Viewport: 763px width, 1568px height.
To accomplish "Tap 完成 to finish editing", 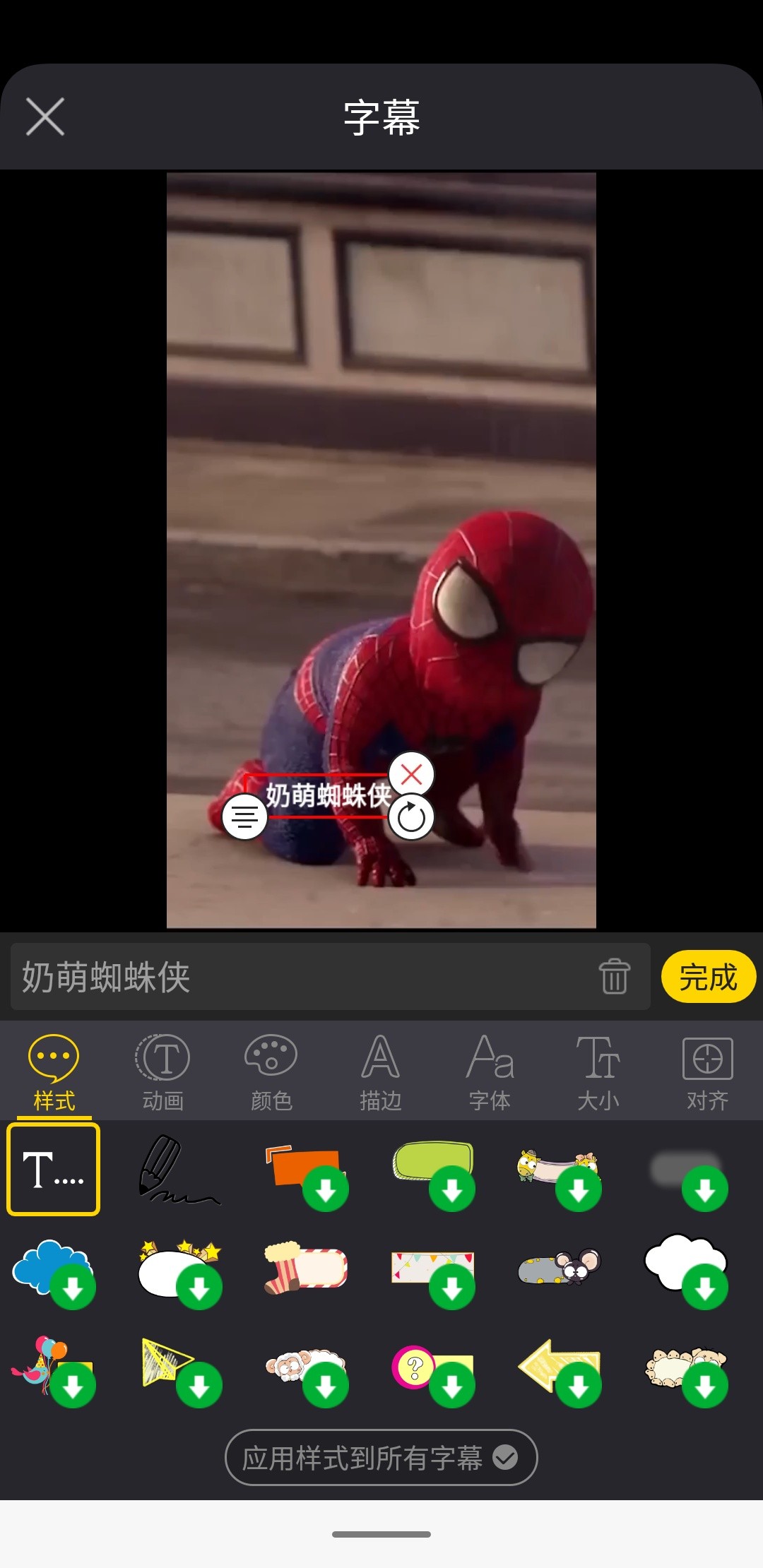I will point(708,977).
